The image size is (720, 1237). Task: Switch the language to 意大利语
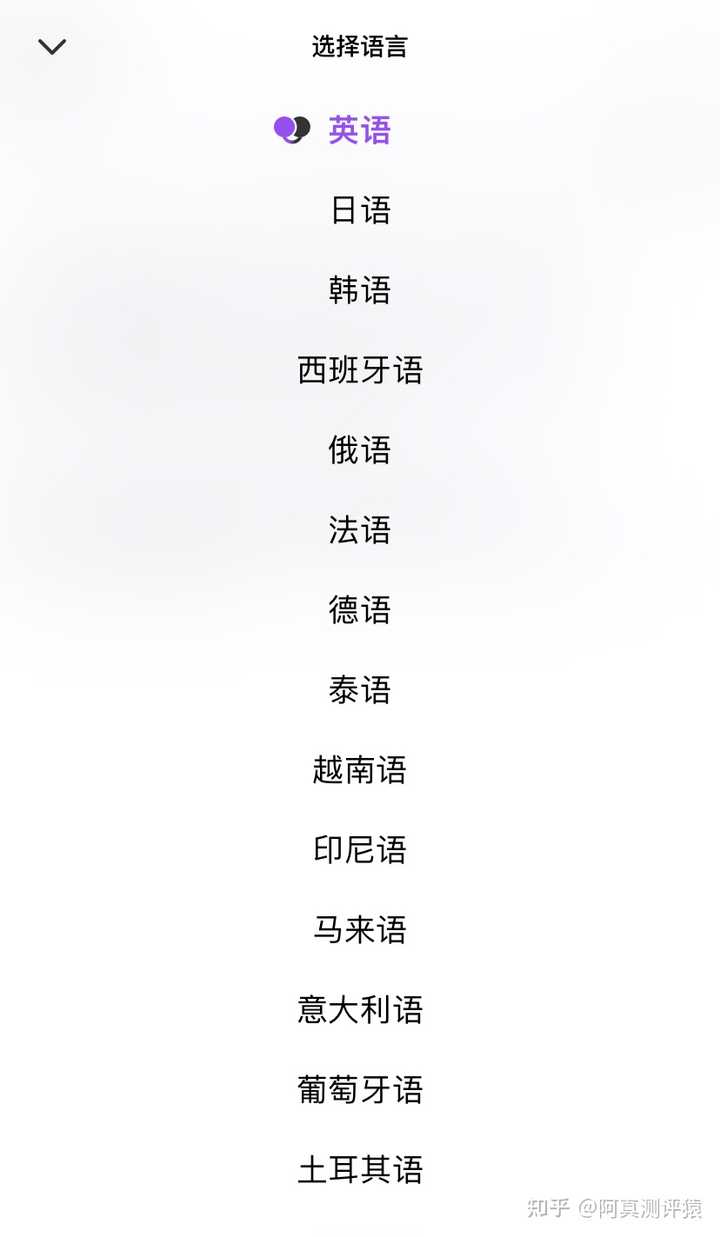(359, 1010)
